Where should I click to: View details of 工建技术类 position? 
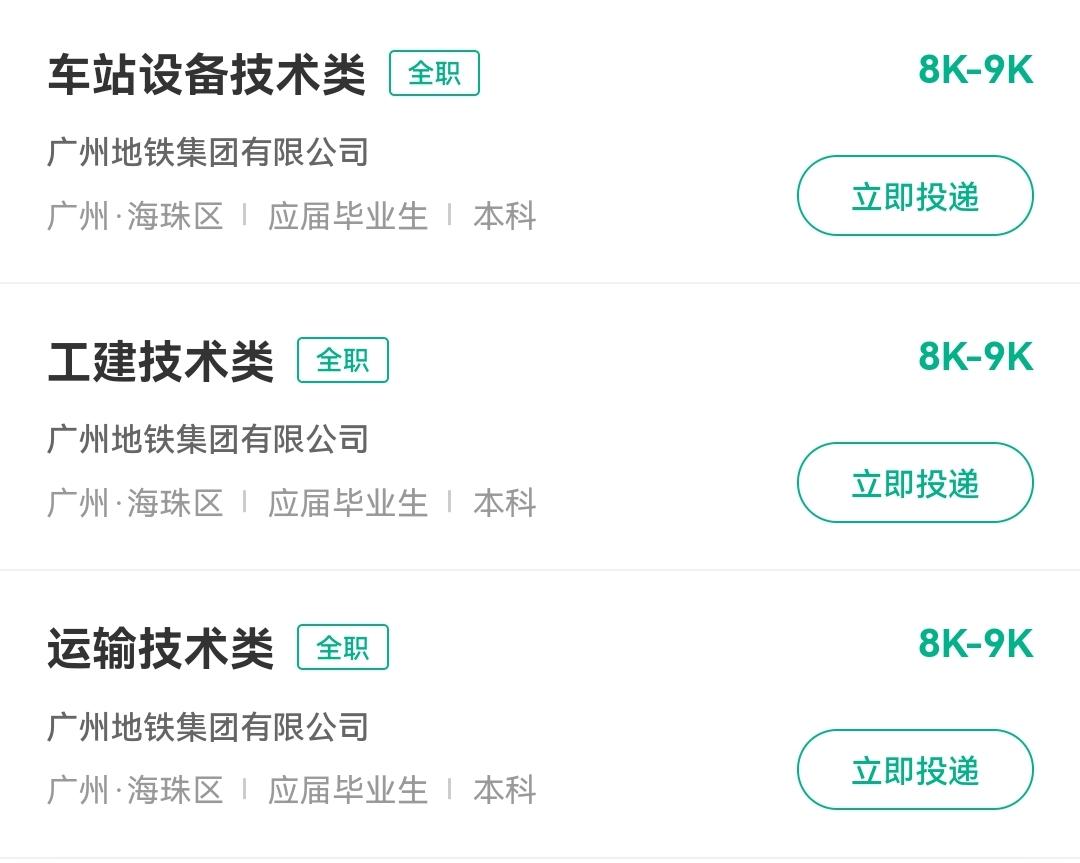[x=160, y=361]
